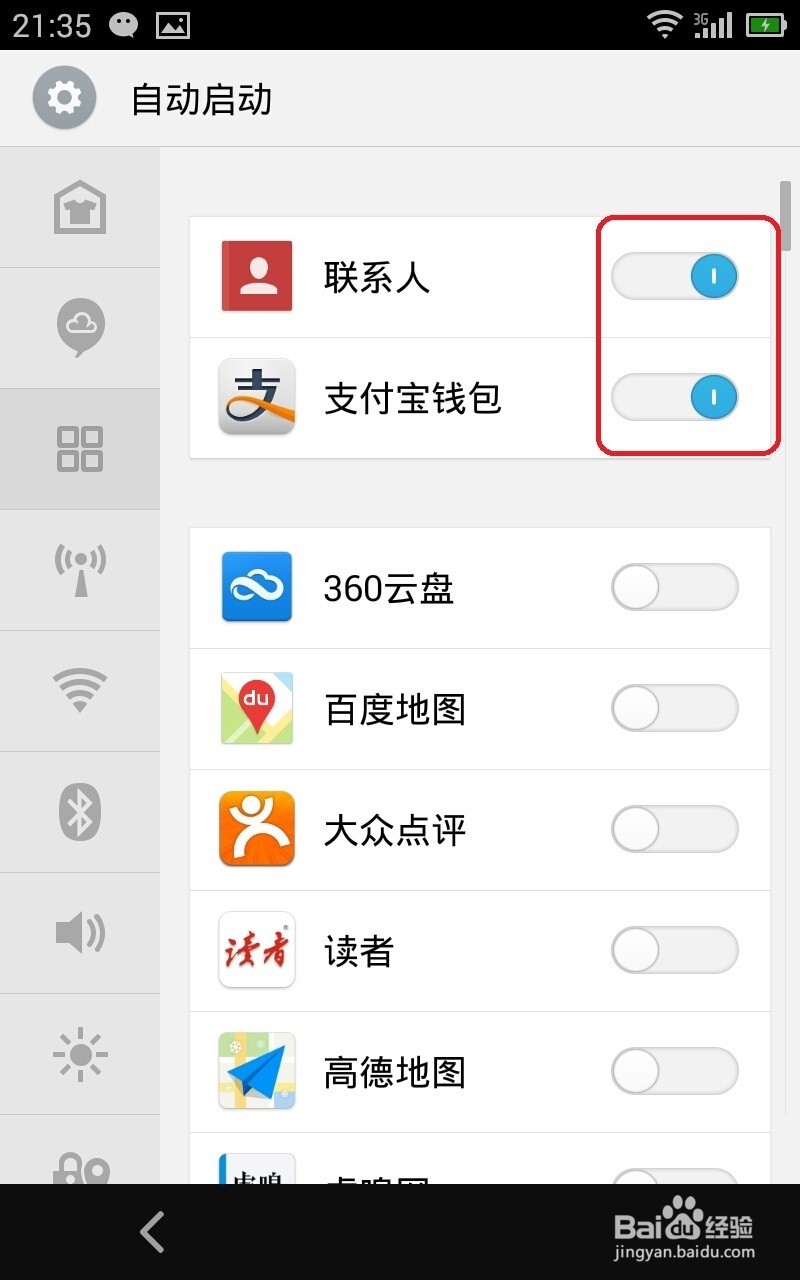Open the apps grid section in sidebar
Screen dimensions: 800x1280
(x=80, y=449)
